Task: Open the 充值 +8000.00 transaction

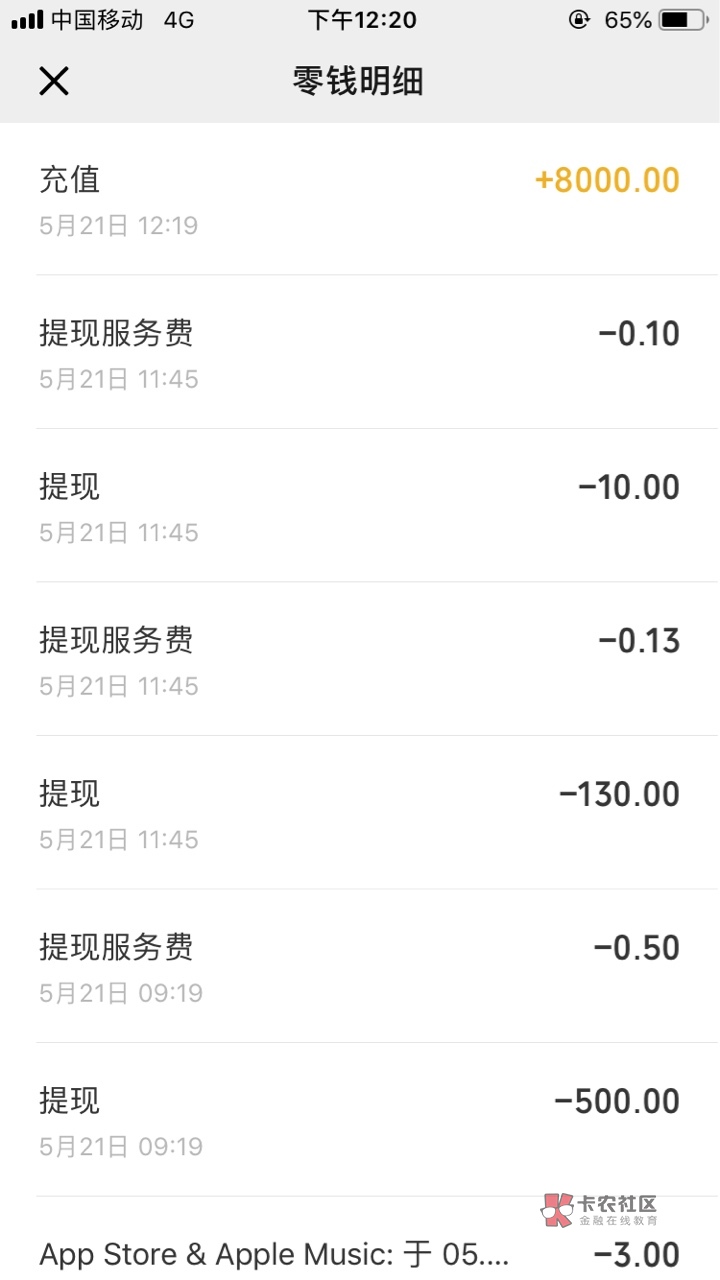Action: point(360,200)
